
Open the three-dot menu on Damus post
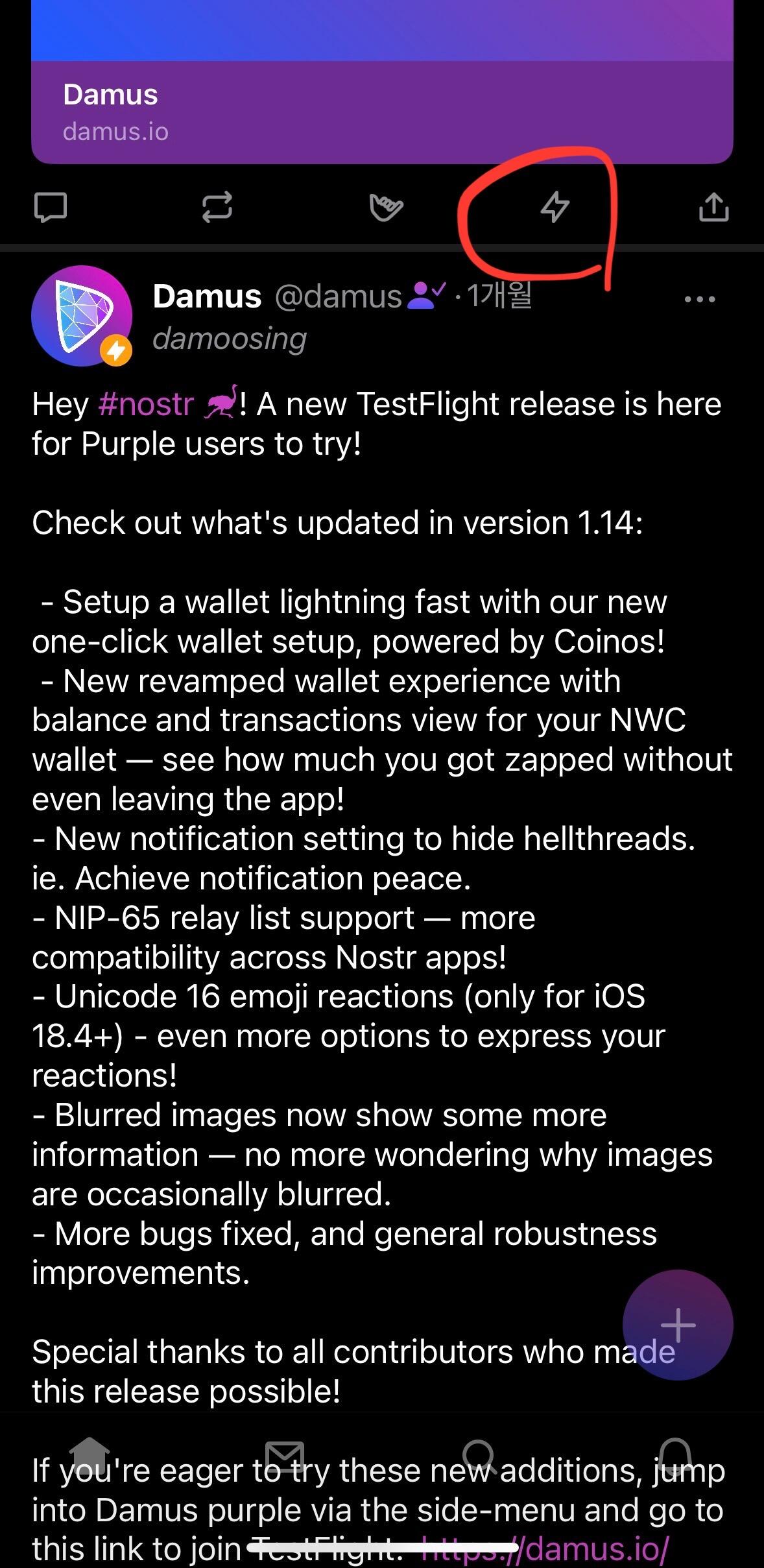click(699, 299)
